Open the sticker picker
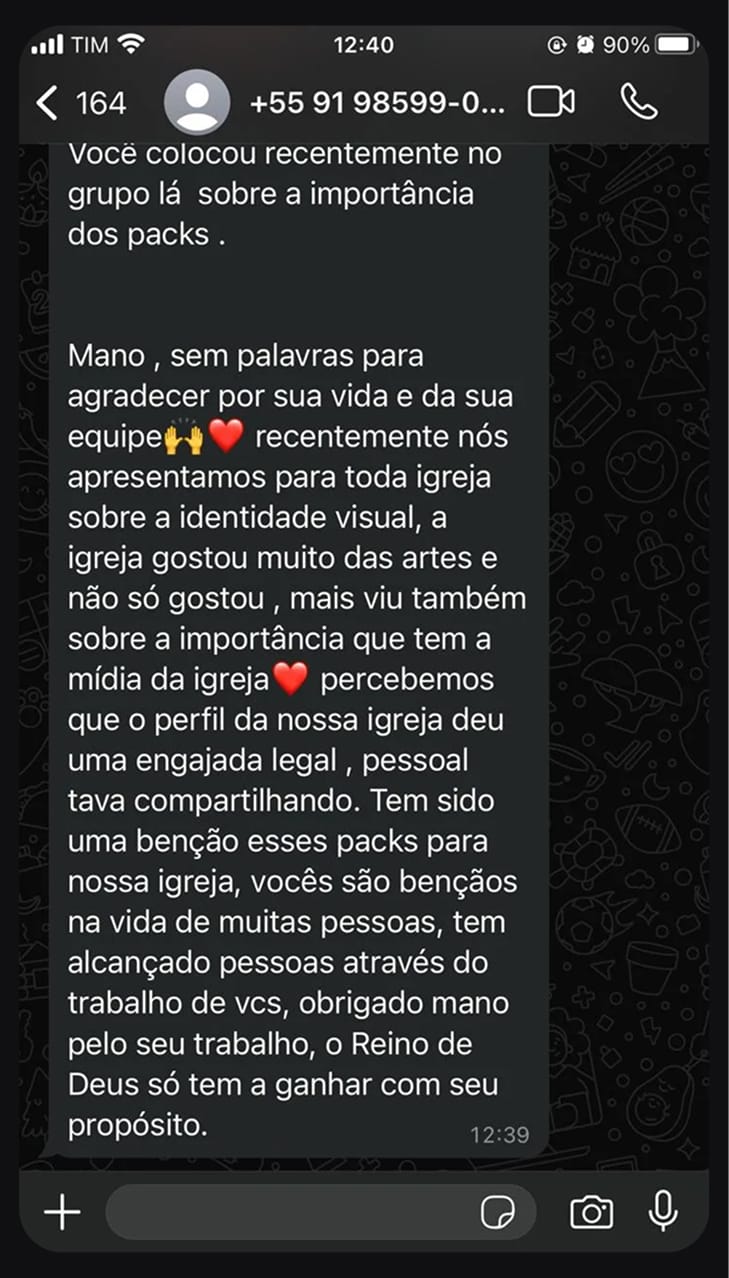729x1278 pixels. [498, 1213]
